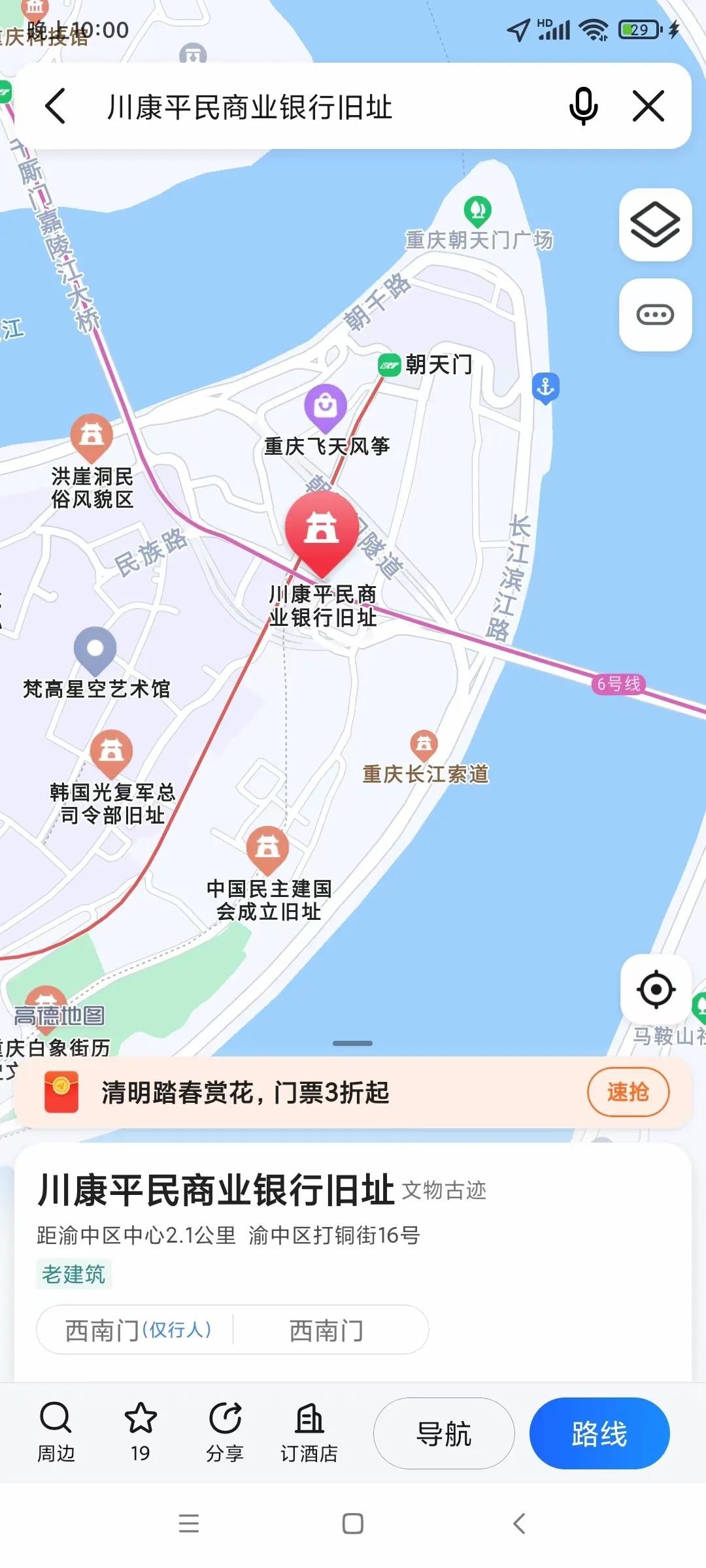
Task: Select the second 西南门 entrance chip
Action: point(327,1330)
